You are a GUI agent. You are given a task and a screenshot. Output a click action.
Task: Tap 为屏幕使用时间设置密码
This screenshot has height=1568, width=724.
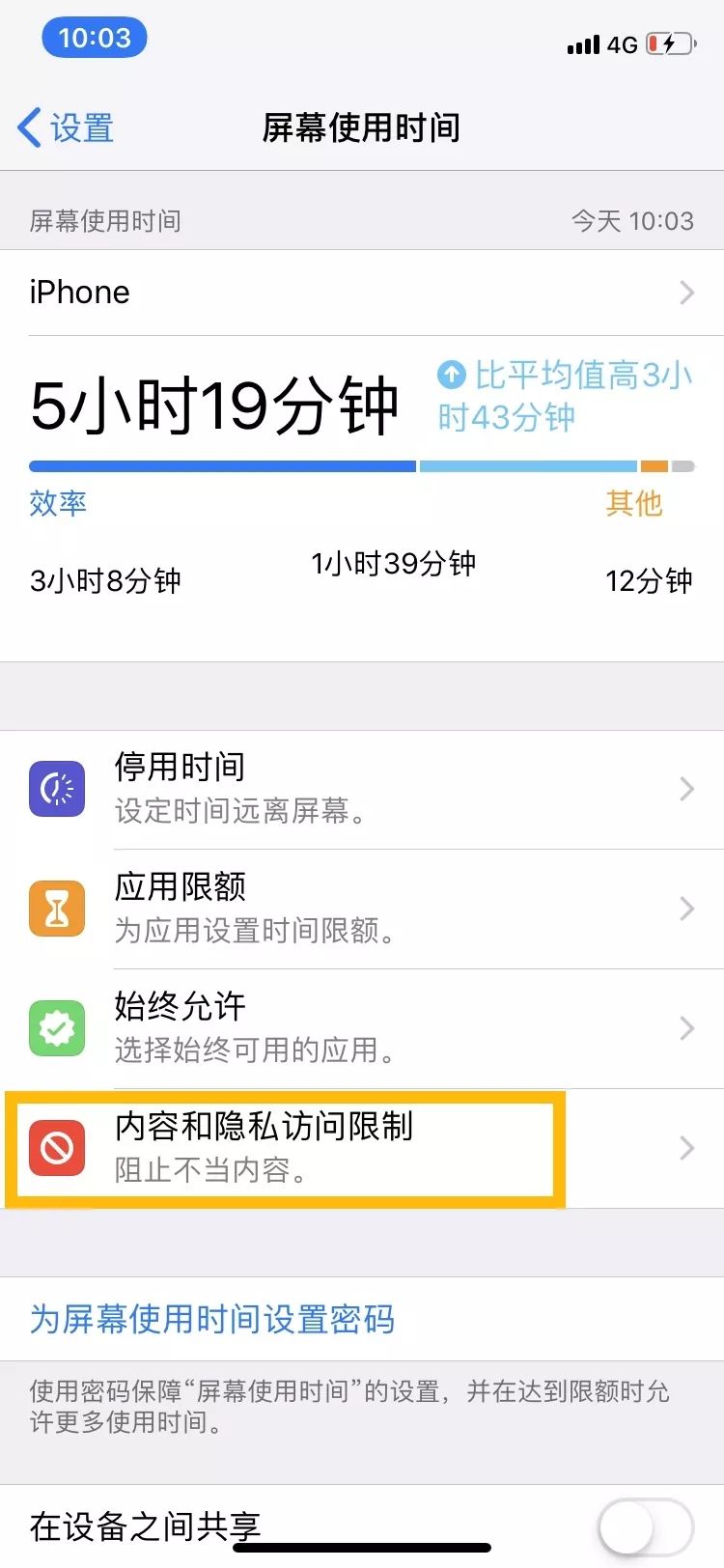click(212, 1319)
